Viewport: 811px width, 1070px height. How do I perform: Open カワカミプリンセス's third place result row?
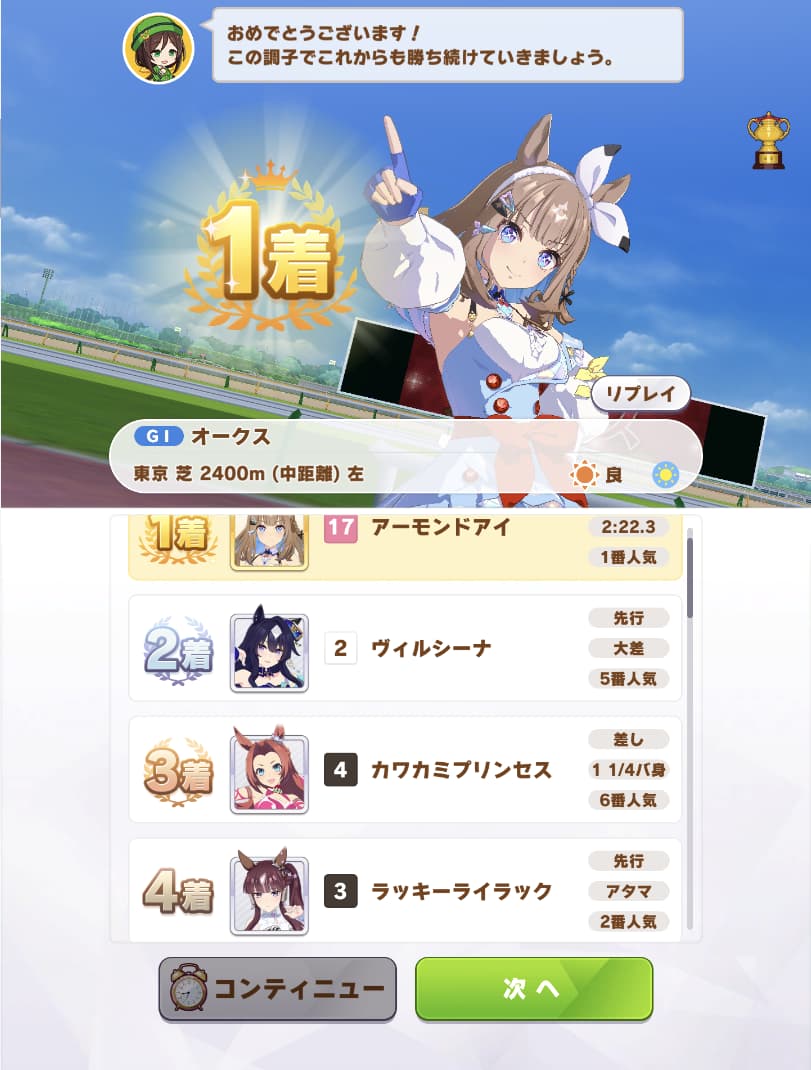(x=405, y=770)
